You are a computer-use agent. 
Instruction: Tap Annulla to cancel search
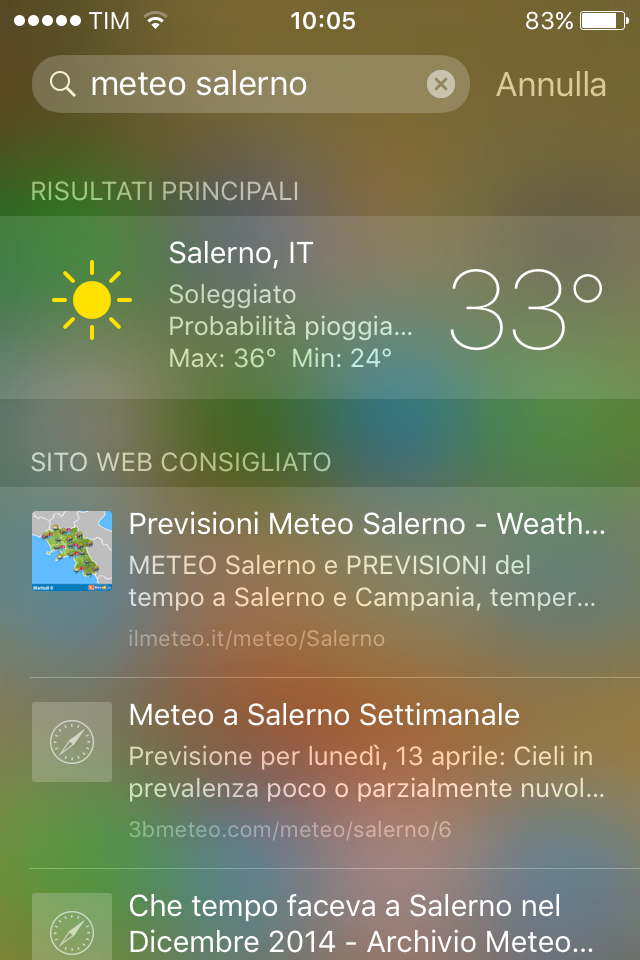point(551,84)
